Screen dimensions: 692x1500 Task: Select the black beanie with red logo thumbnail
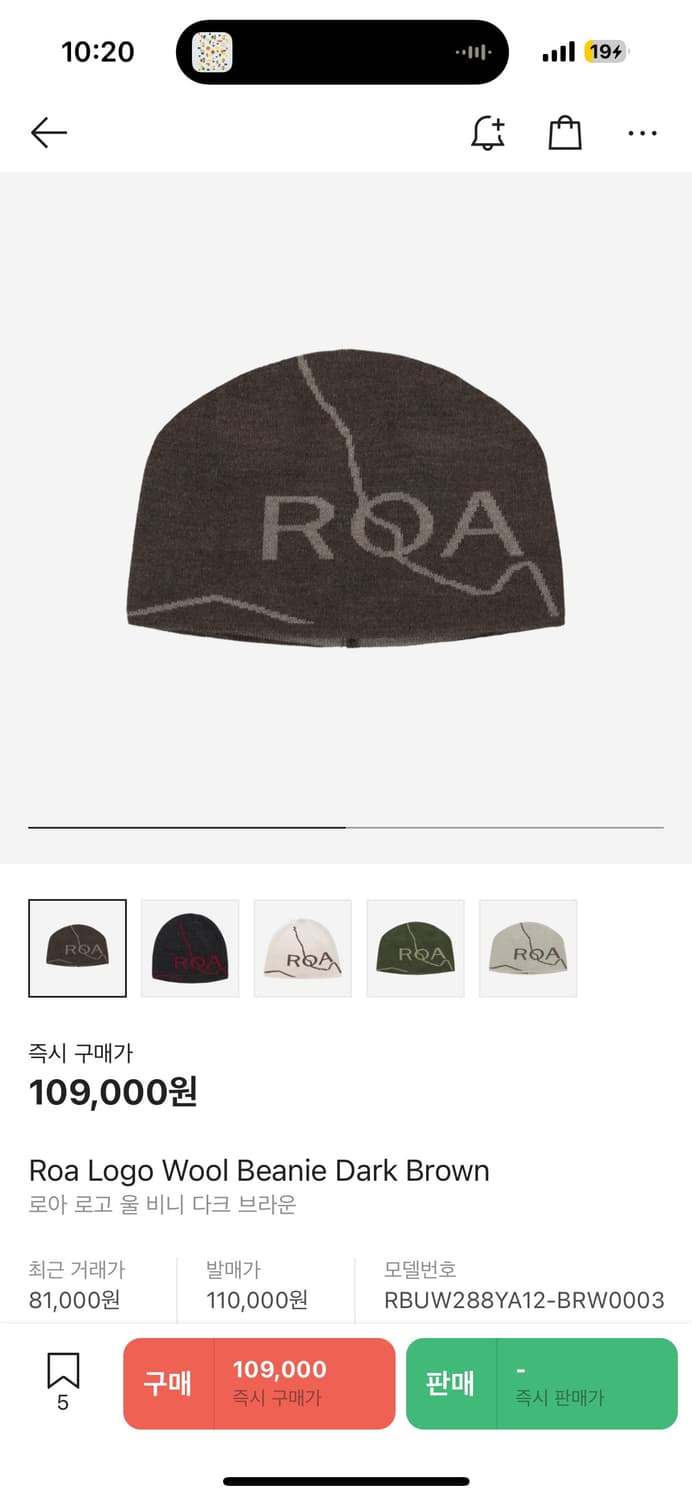click(190, 948)
